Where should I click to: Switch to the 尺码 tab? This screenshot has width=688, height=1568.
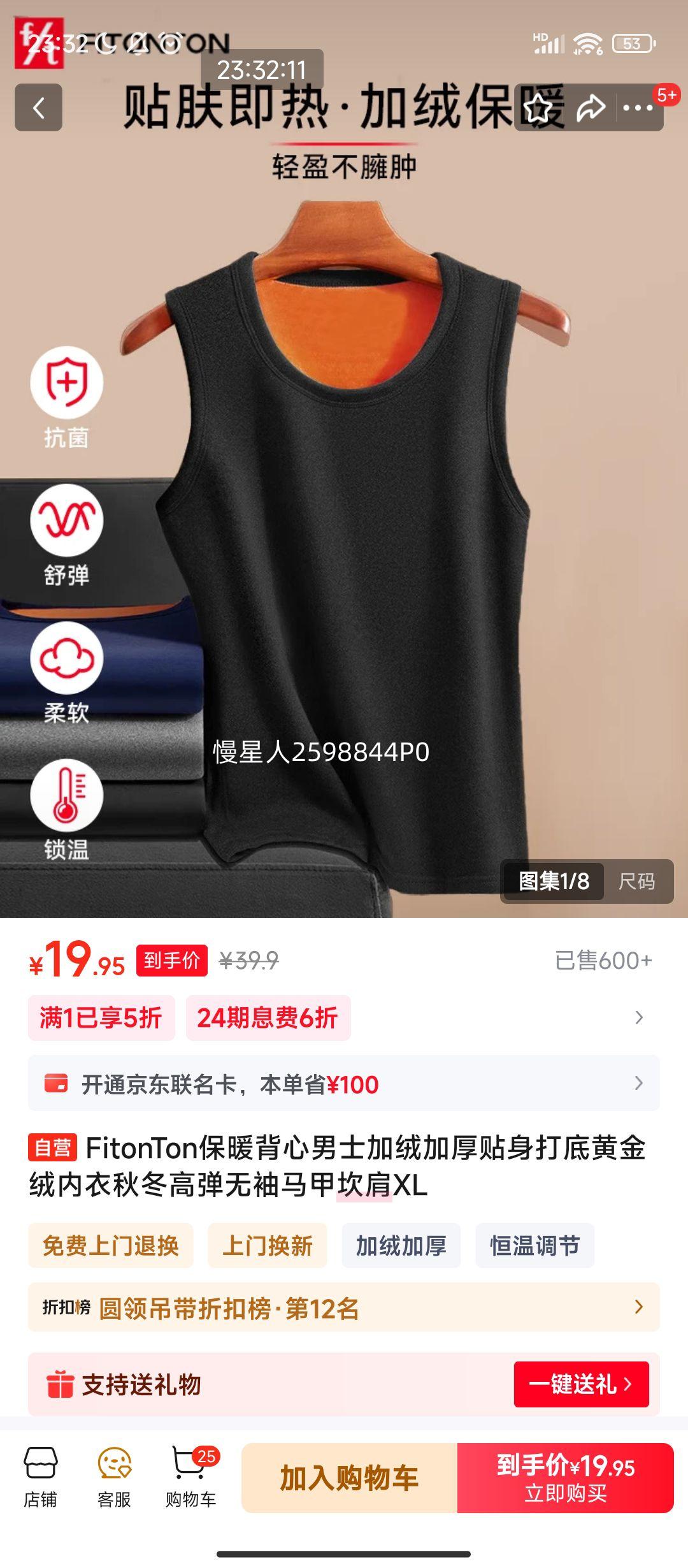pos(637,881)
